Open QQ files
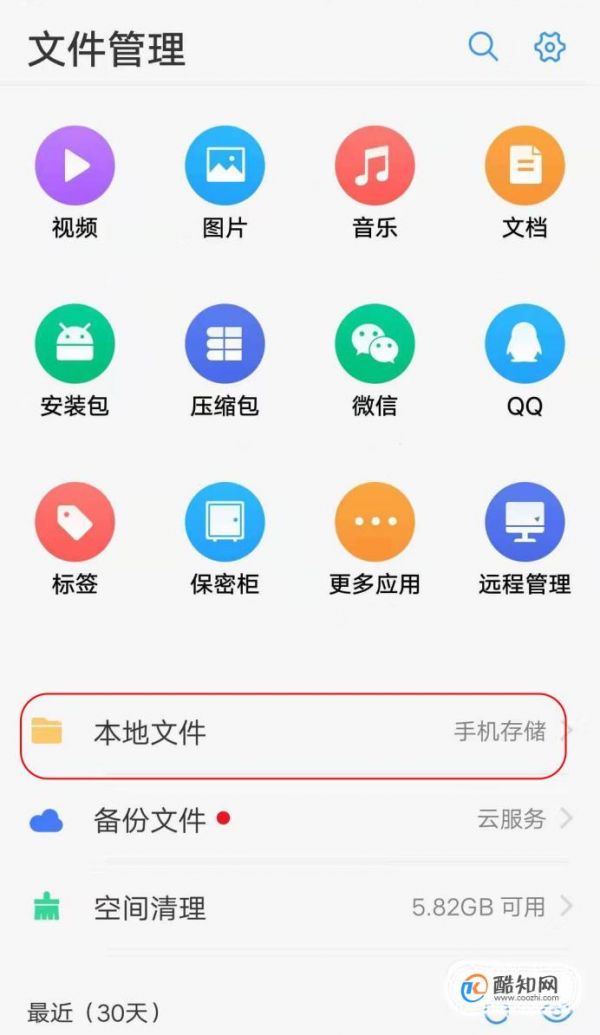Viewport: 600px width, 1035px height. [x=525, y=345]
